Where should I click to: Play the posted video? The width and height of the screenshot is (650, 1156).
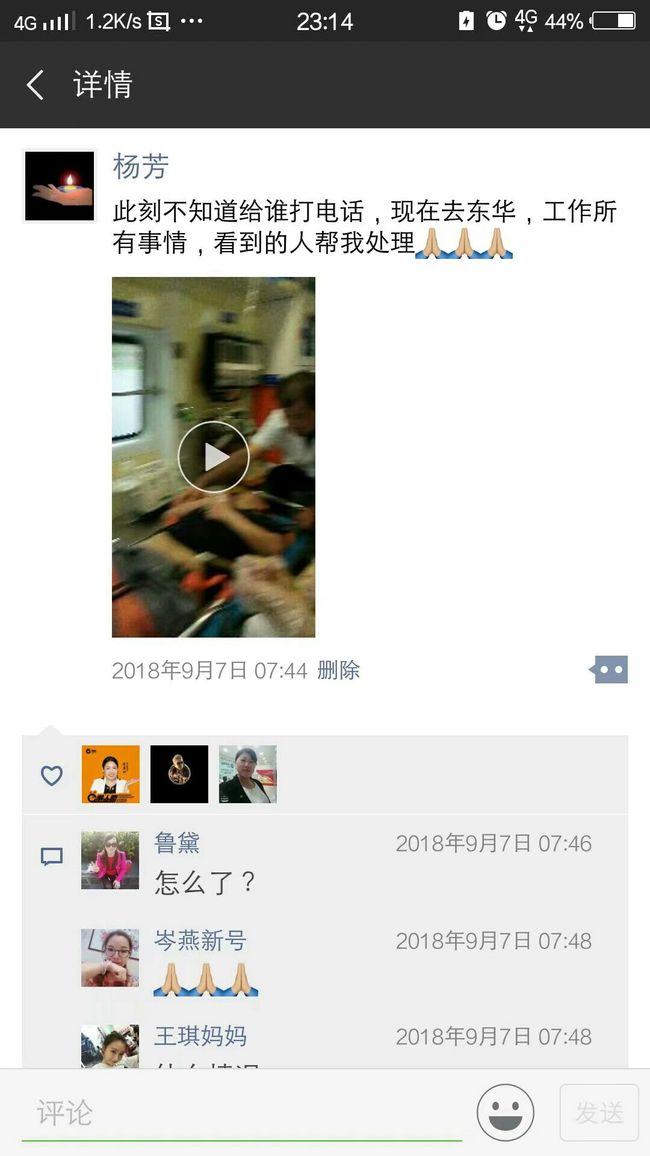tap(214, 457)
